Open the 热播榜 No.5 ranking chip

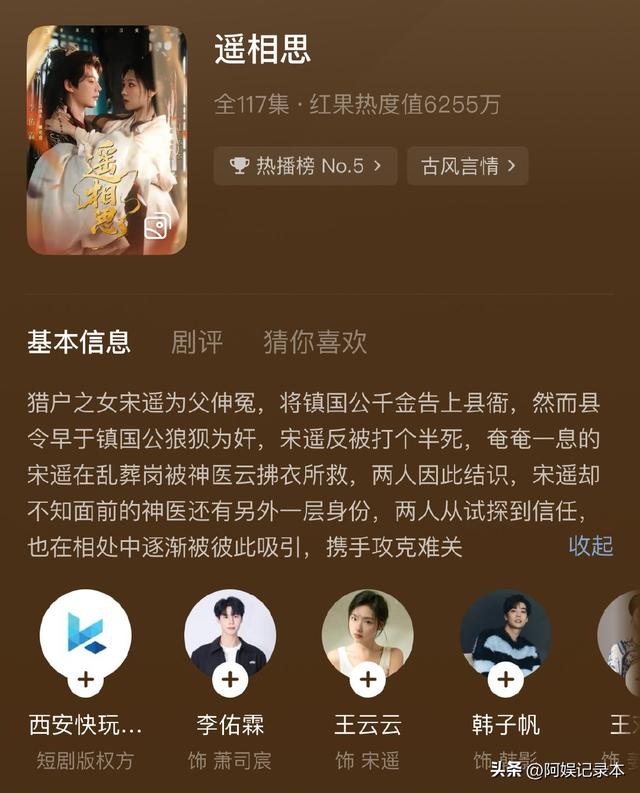point(305,166)
